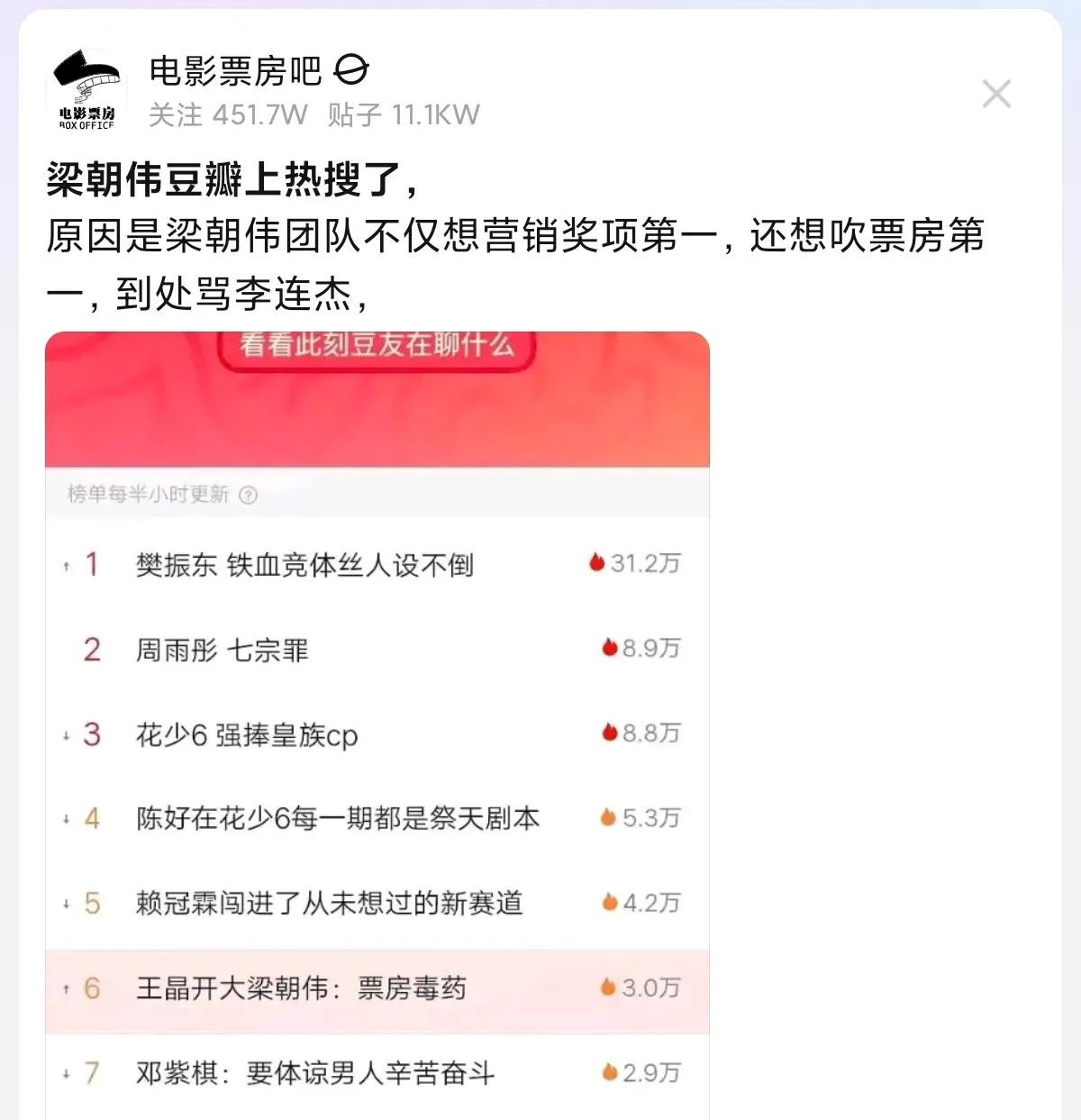The width and height of the screenshot is (1081, 1120).
Task: Click rank number 2 in the list
Action: click(x=90, y=651)
